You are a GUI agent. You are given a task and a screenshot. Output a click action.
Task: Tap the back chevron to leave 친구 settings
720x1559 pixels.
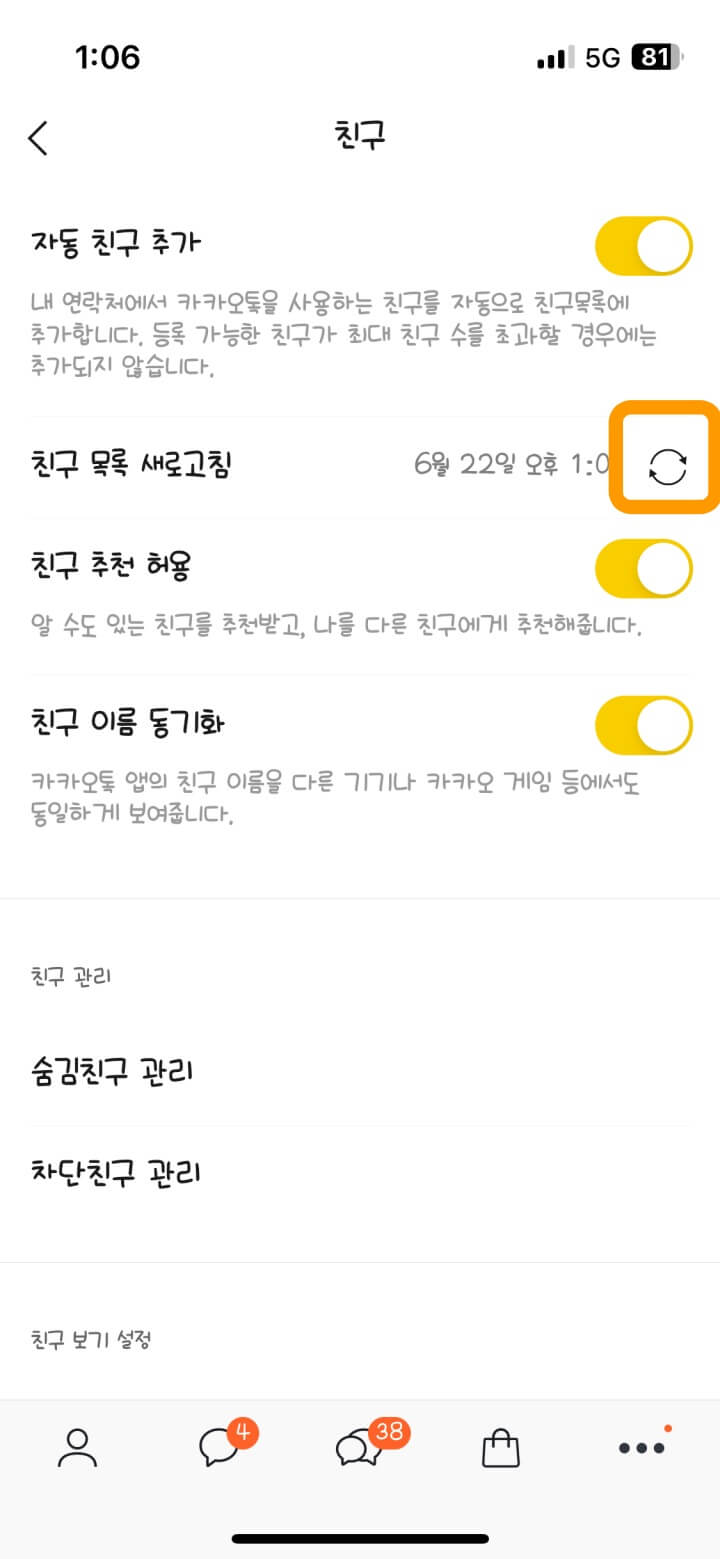(x=38, y=137)
